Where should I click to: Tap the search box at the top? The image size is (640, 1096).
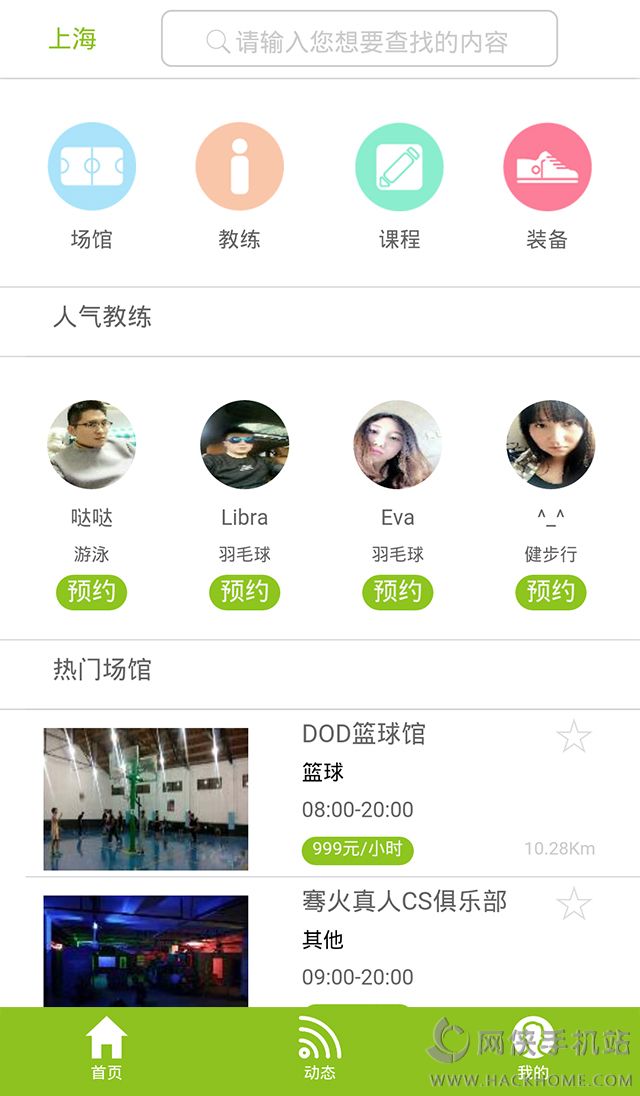[359, 40]
